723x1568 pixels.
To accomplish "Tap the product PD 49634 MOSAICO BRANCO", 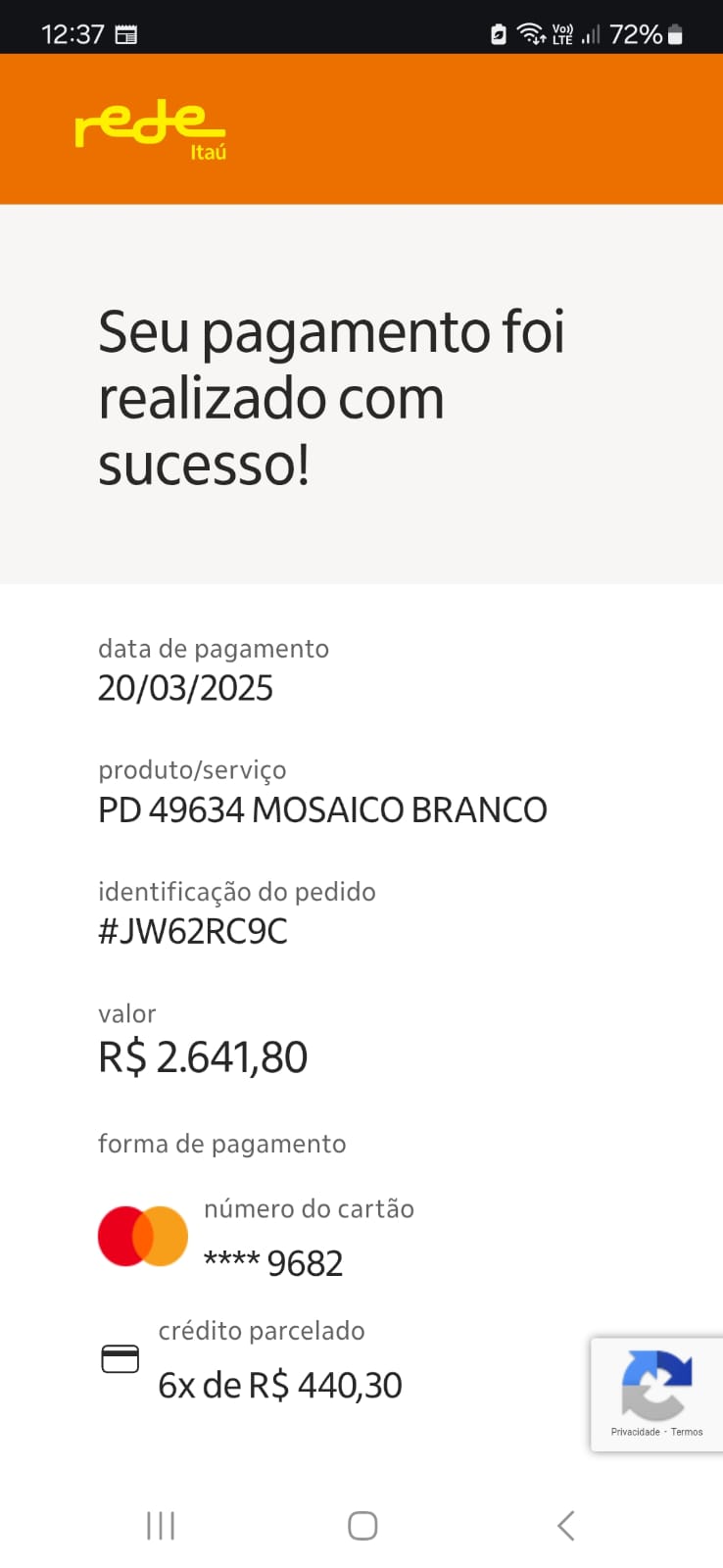I will [x=323, y=809].
